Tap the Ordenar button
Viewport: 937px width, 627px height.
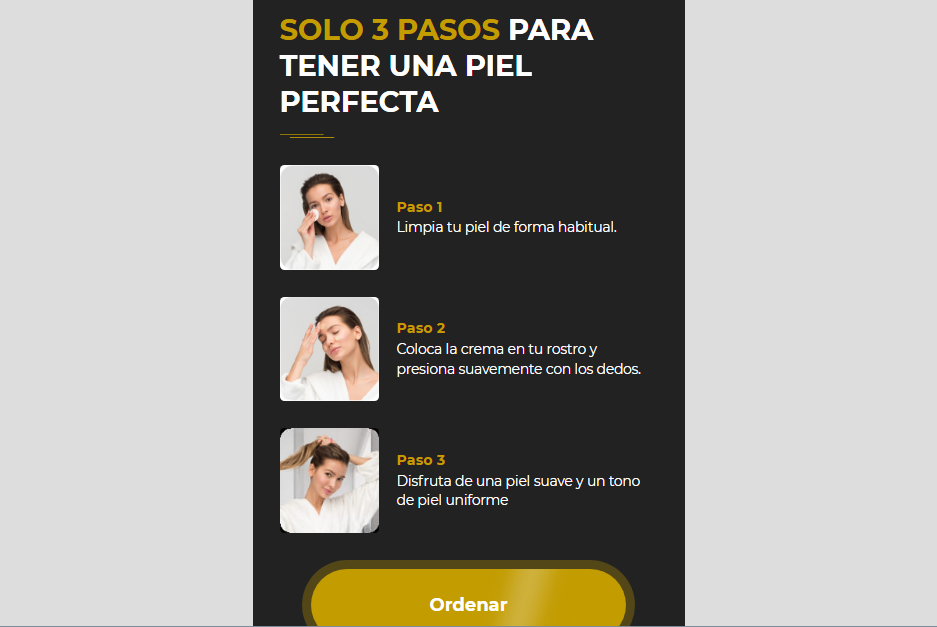point(468,603)
